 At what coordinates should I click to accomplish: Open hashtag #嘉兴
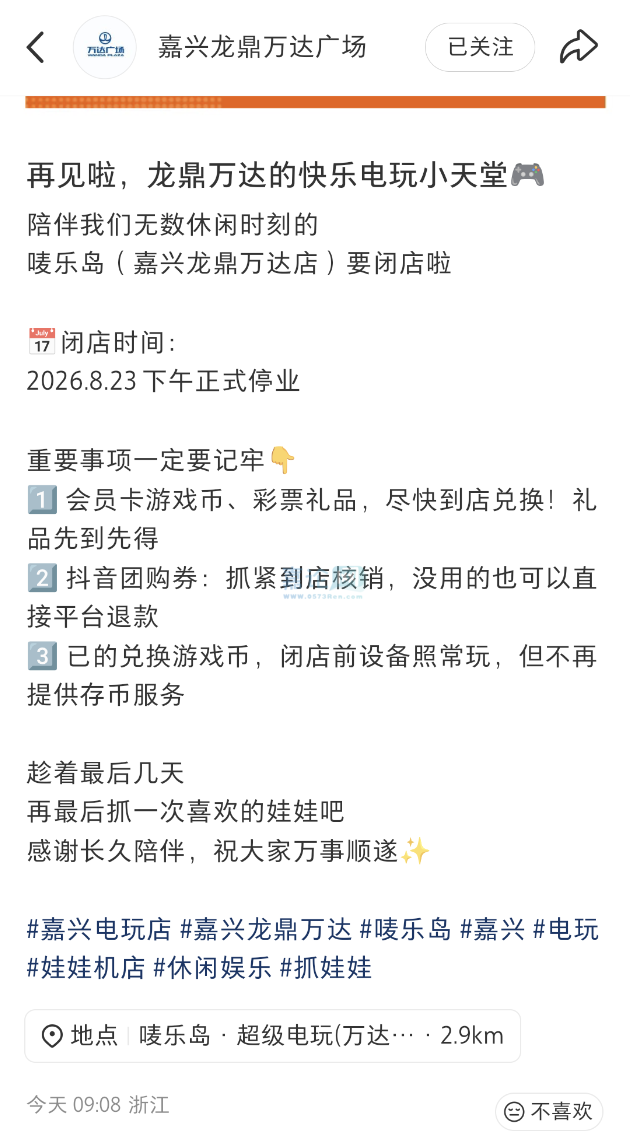(x=492, y=930)
